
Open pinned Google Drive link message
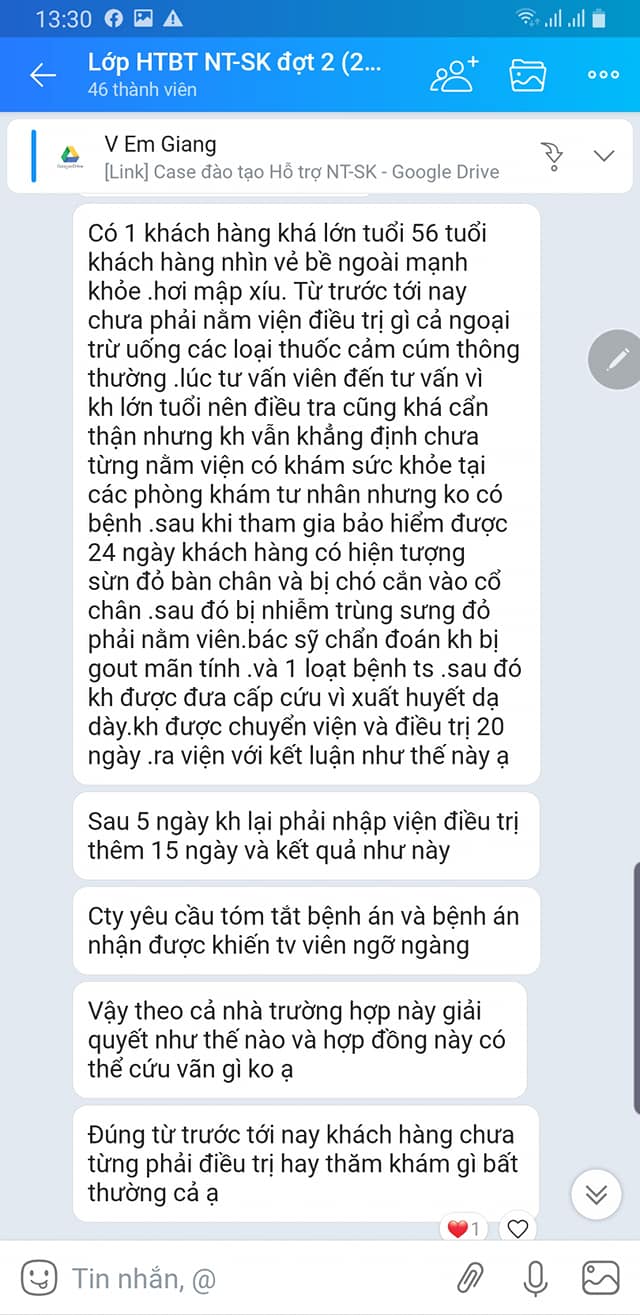(300, 158)
